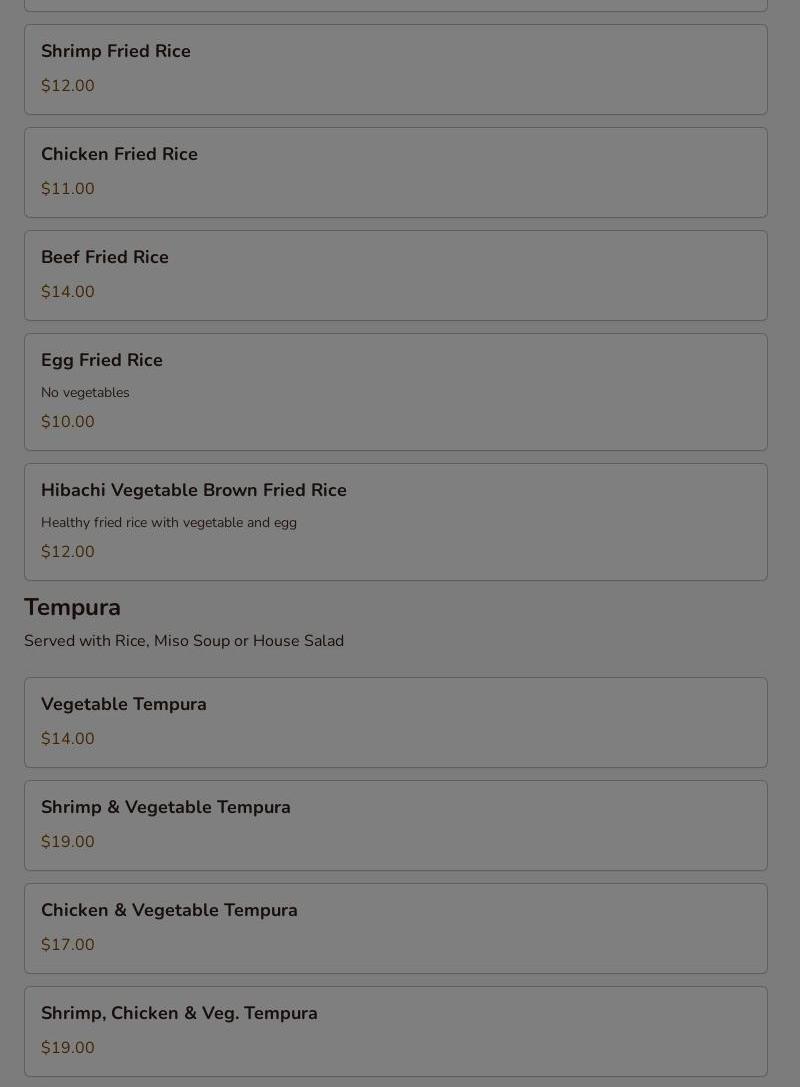Select the Chicken Fried Rice card
The image size is (800, 1087).
[x=396, y=173]
